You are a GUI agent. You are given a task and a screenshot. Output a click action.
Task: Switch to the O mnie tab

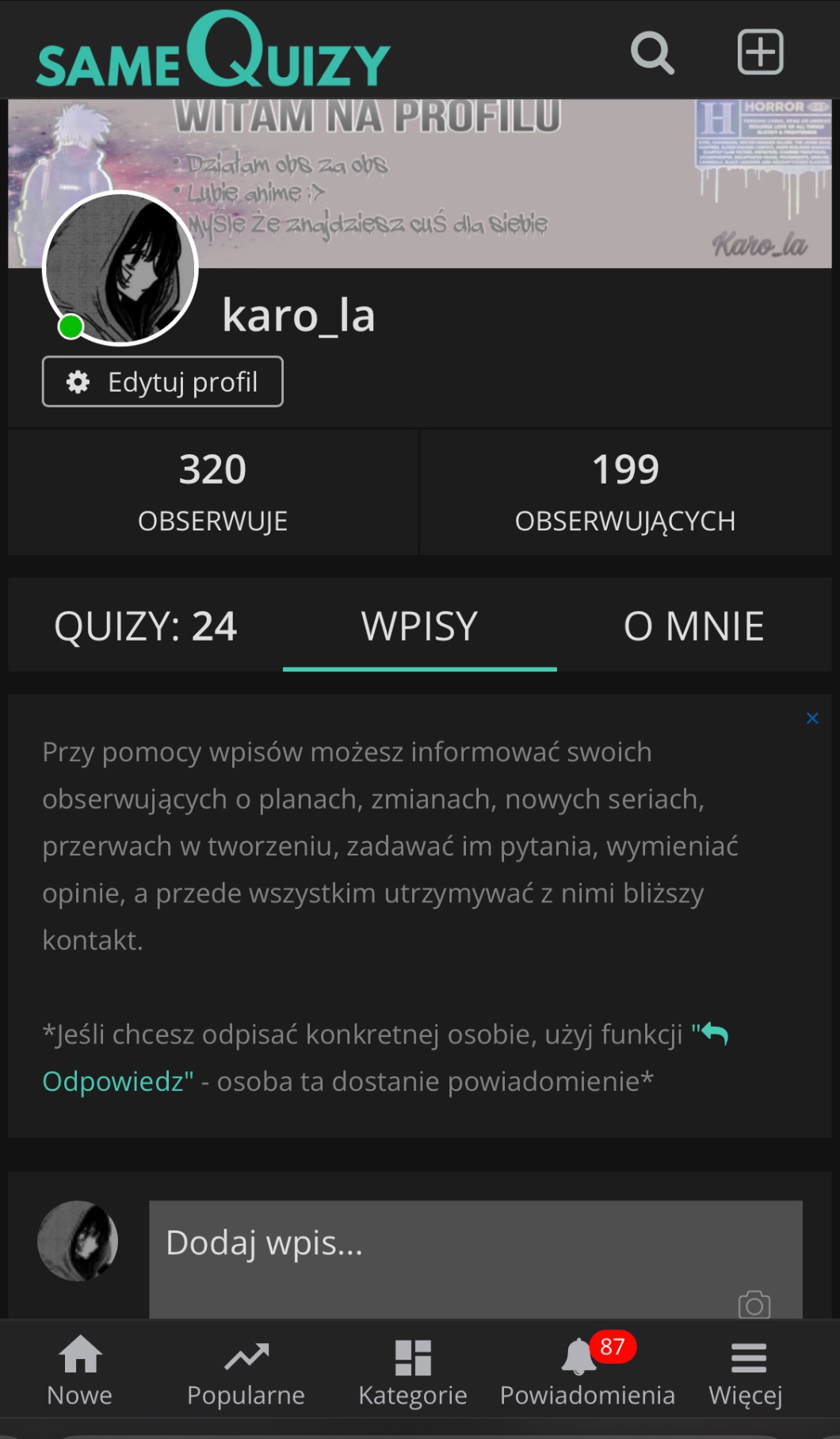click(693, 626)
